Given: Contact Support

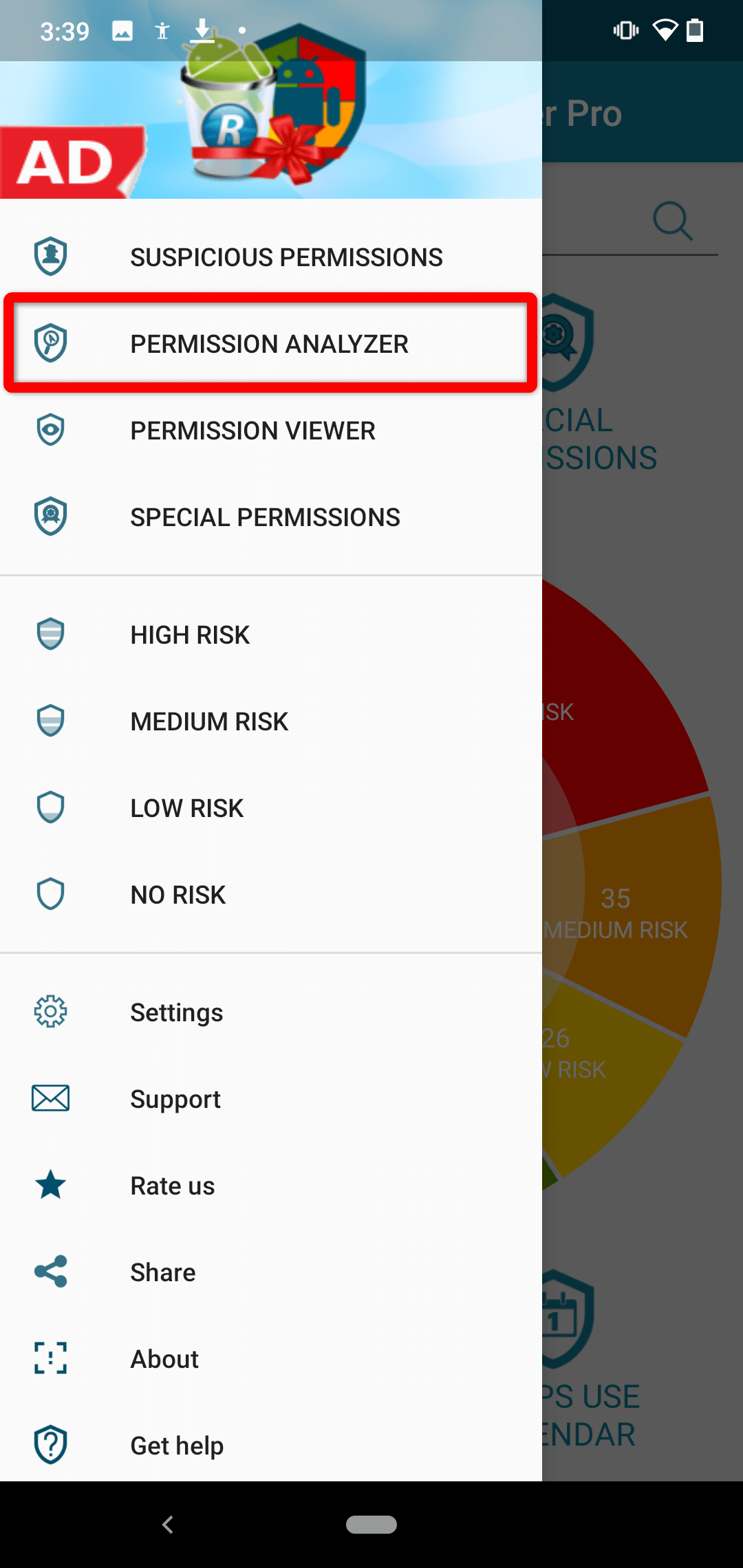Looking at the screenshot, I should [271, 1099].
